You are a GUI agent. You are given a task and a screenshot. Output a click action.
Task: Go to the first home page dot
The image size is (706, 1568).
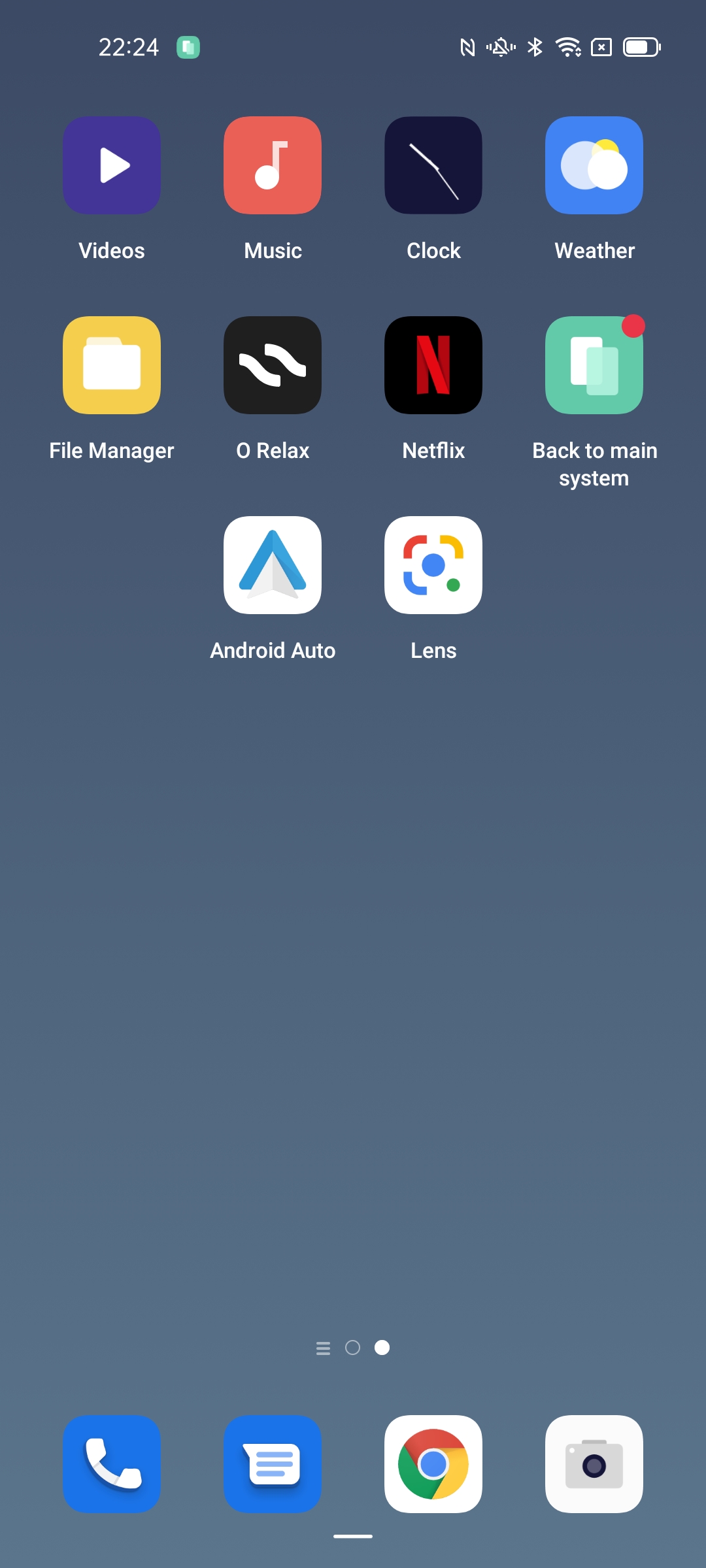click(352, 1348)
